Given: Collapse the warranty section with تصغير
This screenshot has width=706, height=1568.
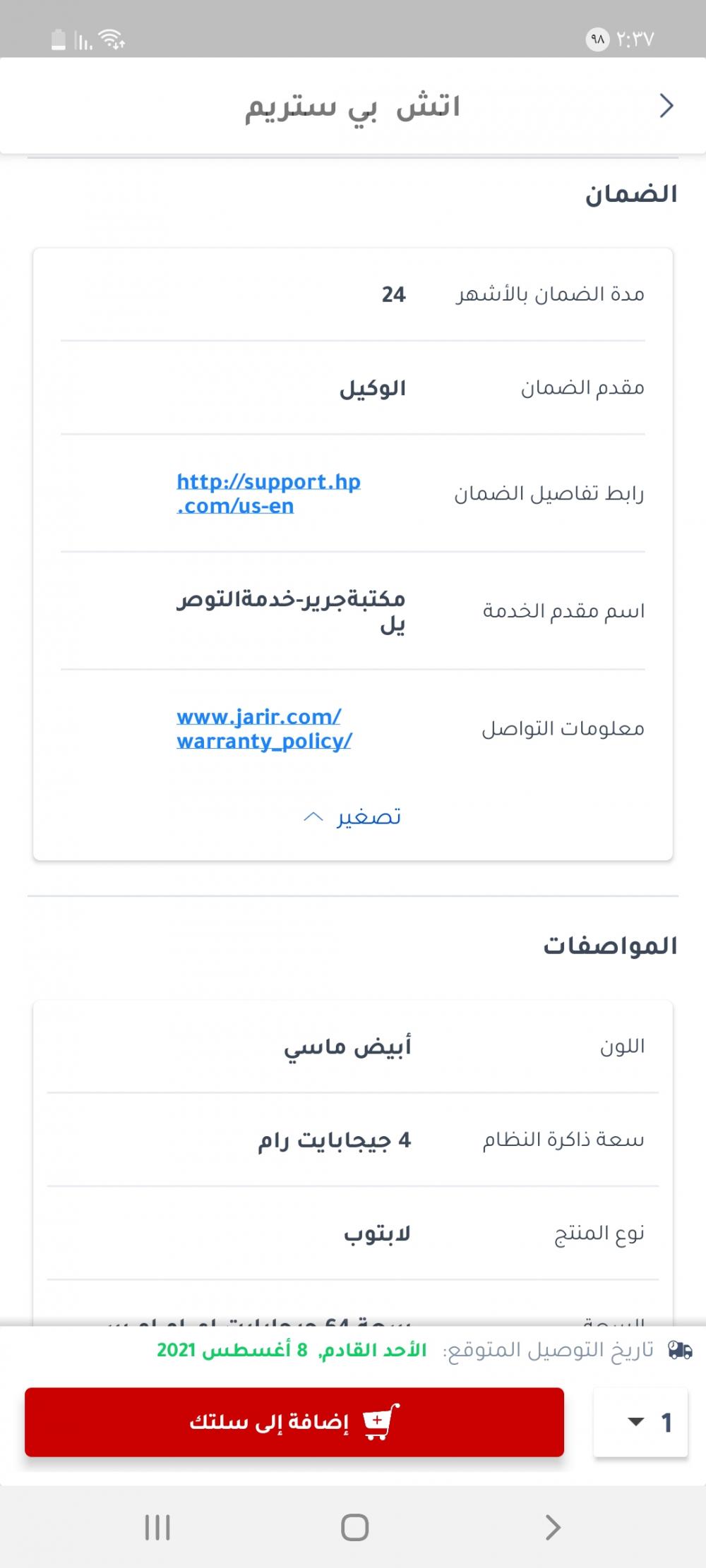Looking at the screenshot, I should tap(353, 816).
